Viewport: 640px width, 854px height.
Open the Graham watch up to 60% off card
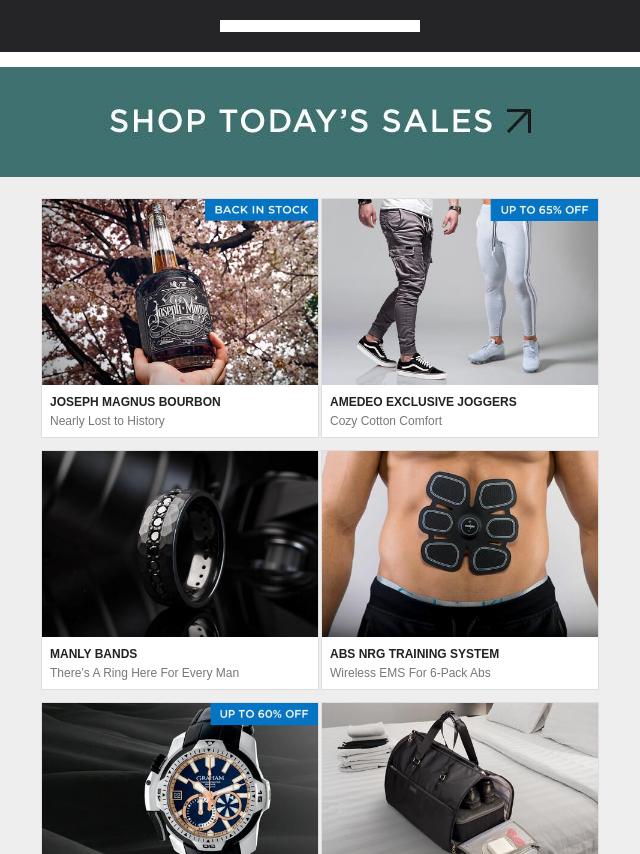click(x=180, y=780)
